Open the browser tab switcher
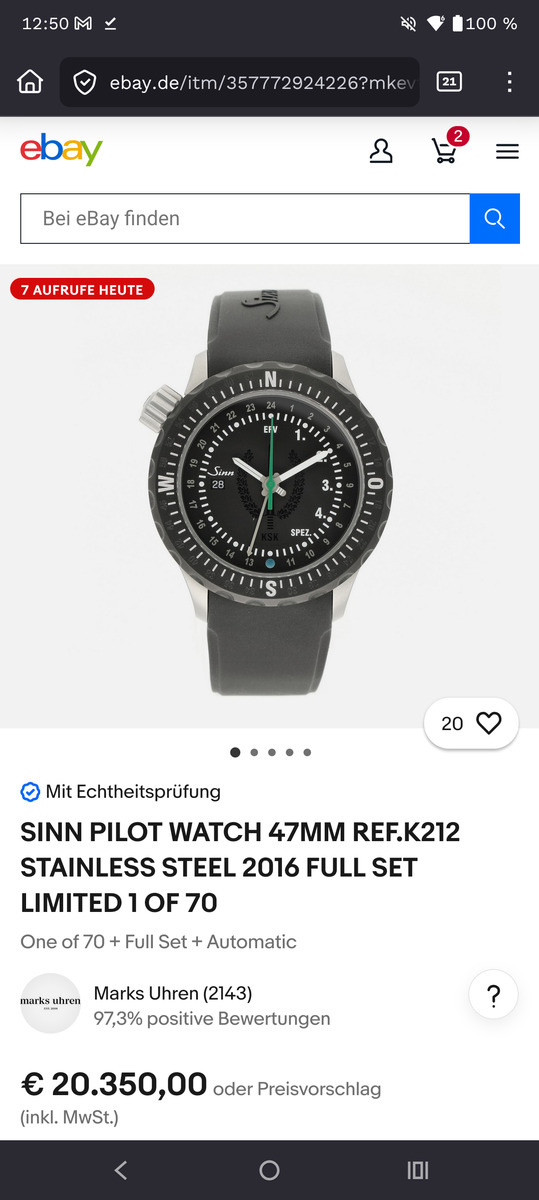The image size is (539, 1200). pos(450,82)
